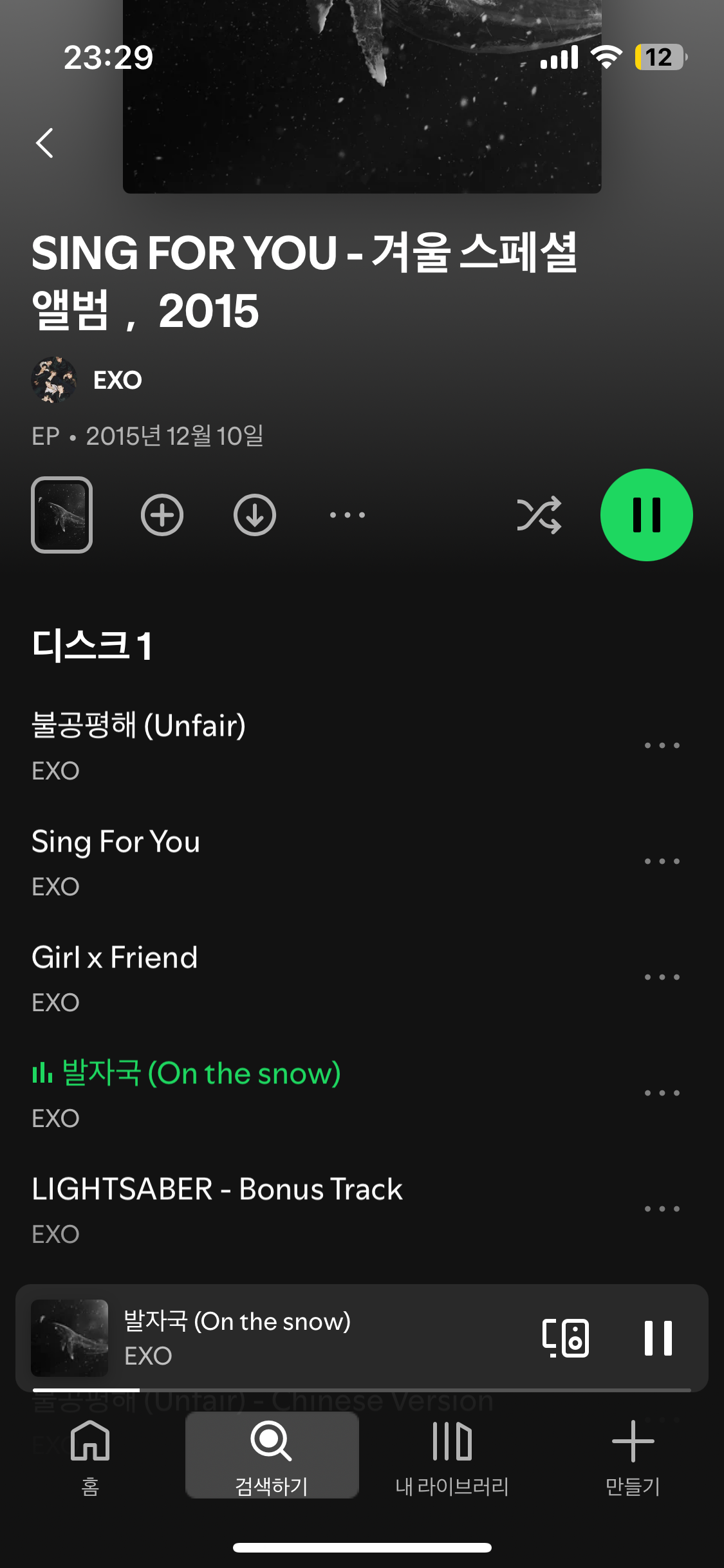
Task: Add this EP to your library
Action: (x=162, y=515)
